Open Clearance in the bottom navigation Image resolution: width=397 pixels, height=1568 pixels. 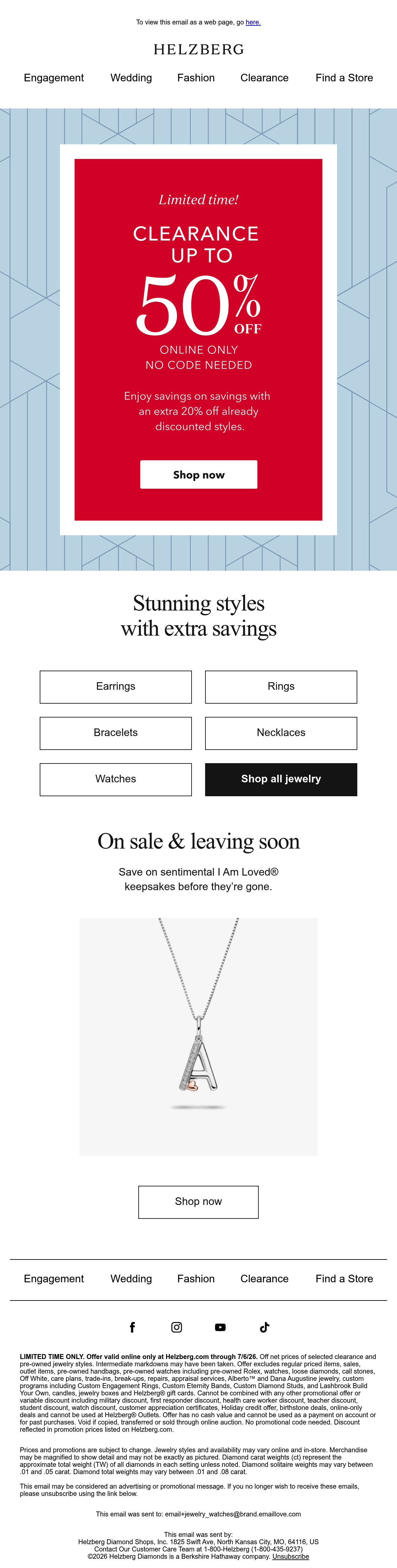point(264,1278)
